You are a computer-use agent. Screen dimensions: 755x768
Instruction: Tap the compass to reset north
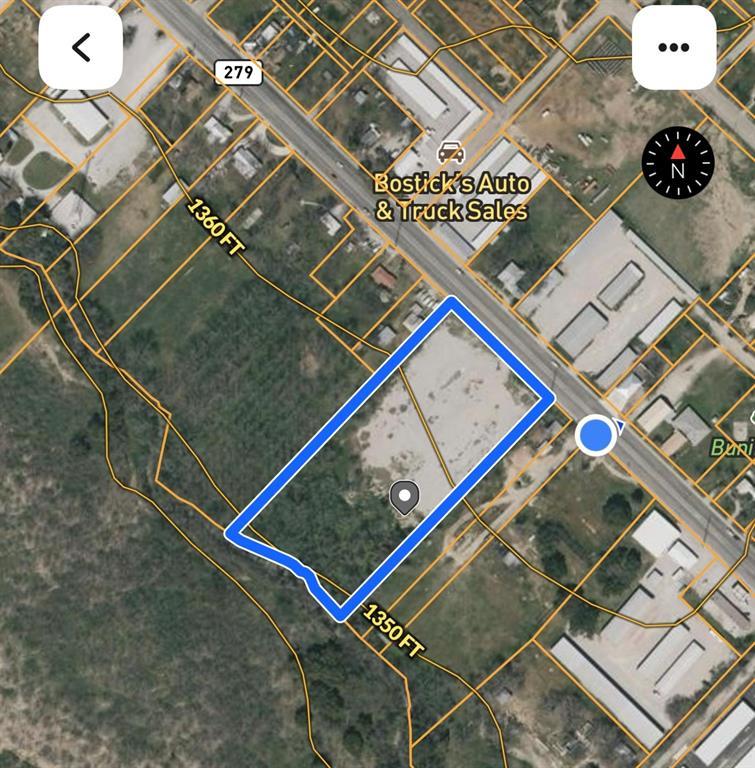pos(678,163)
